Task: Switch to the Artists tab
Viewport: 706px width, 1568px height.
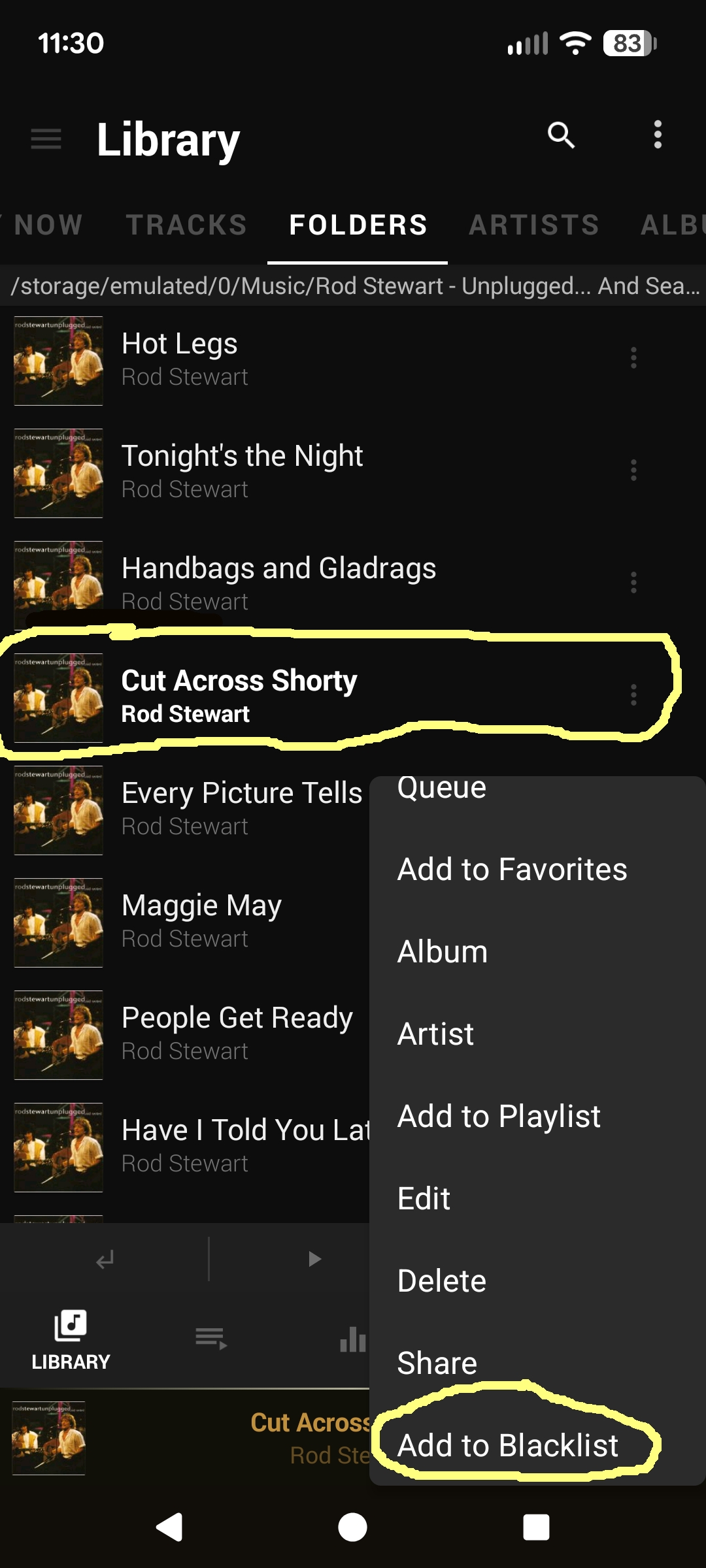Action: click(x=534, y=225)
